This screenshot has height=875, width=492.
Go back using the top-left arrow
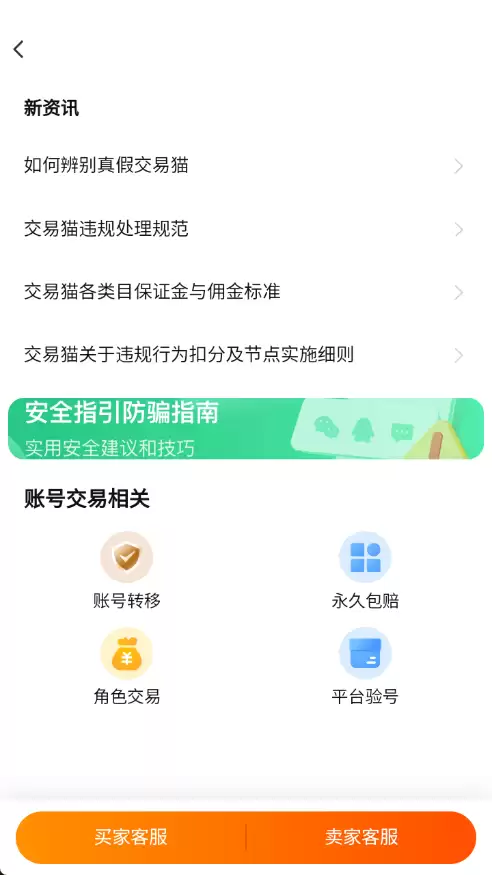(19, 49)
